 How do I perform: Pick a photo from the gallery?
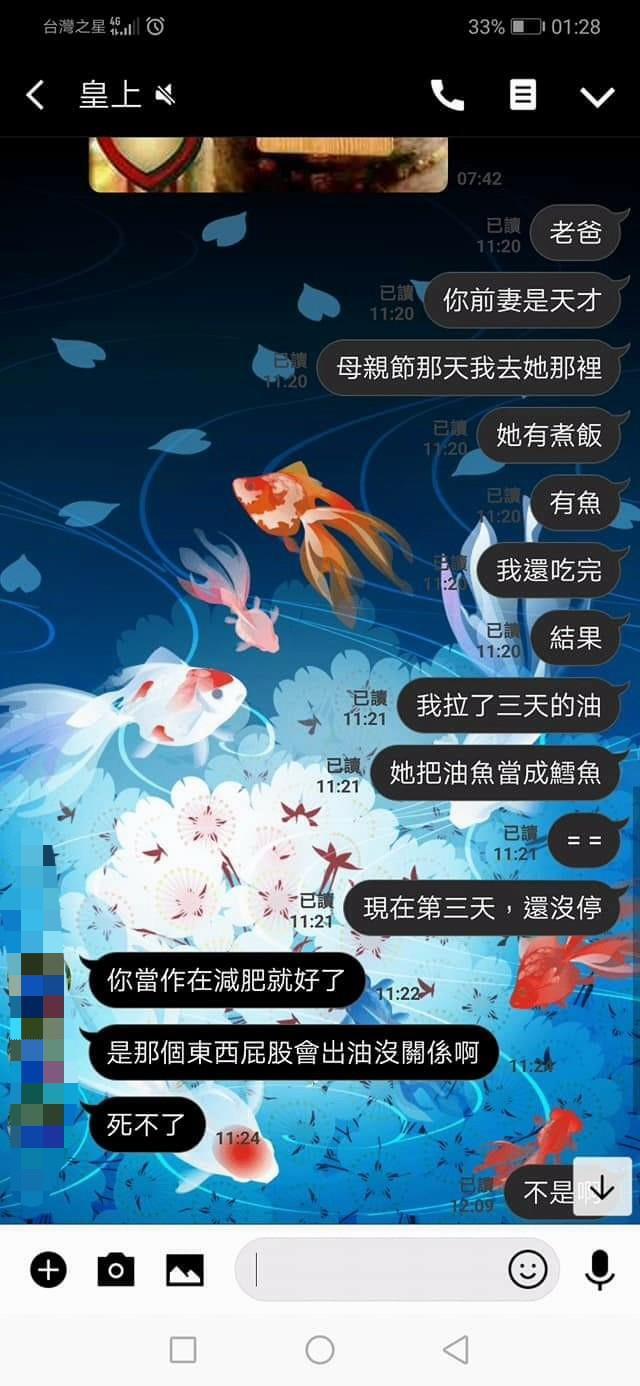[x=185, y=1270]
